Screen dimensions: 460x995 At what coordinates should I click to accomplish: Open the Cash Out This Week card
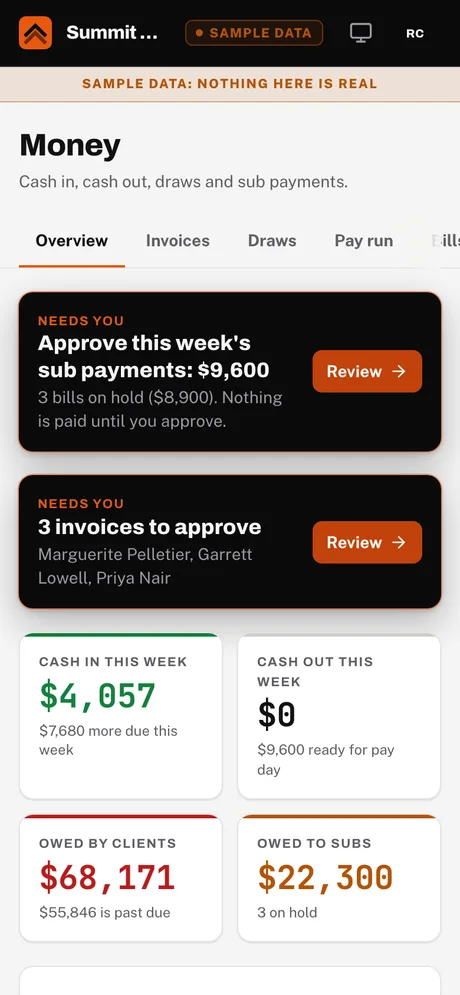[339, 716]
